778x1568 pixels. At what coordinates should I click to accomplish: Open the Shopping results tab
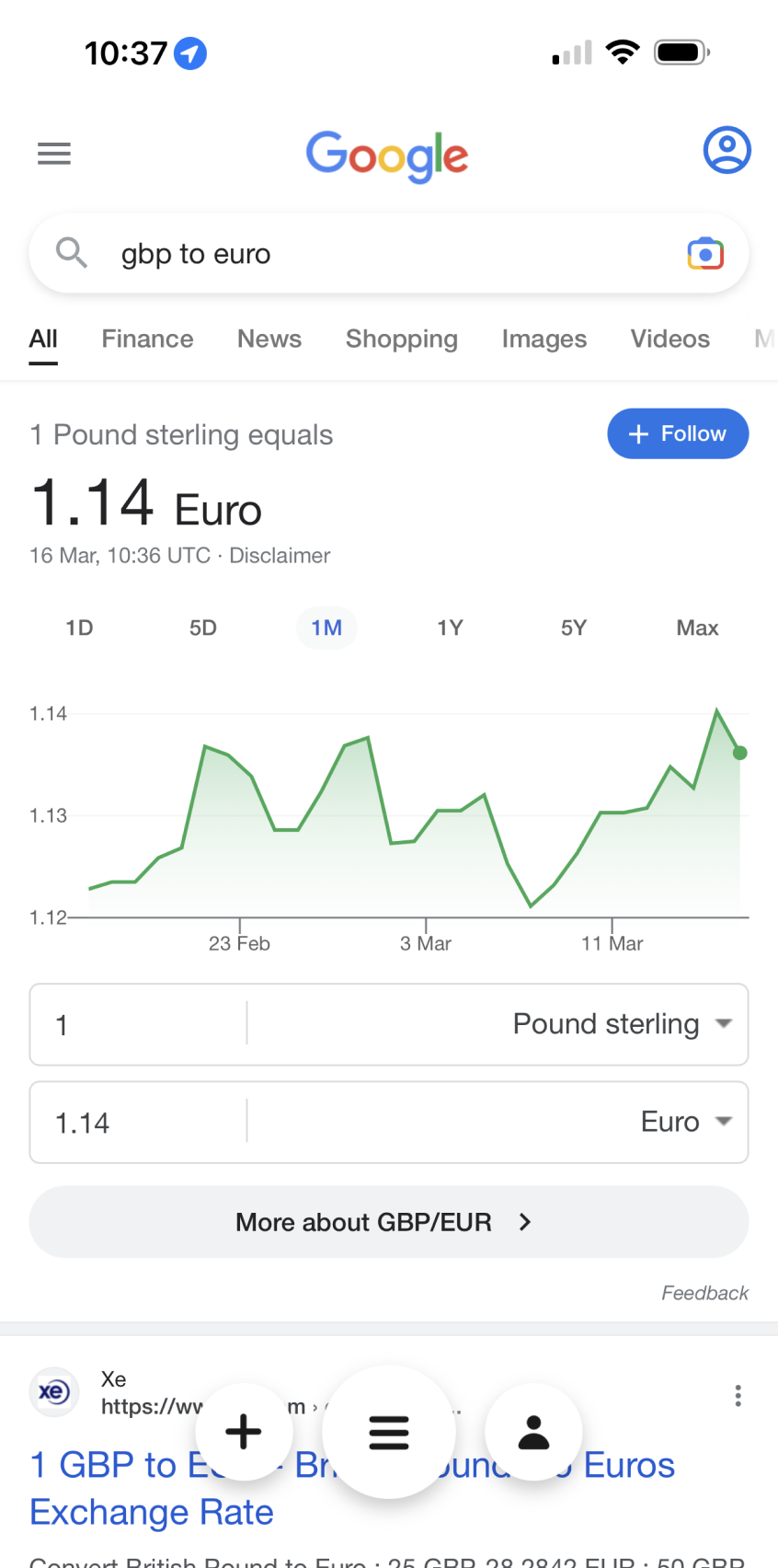click(402, 339)
